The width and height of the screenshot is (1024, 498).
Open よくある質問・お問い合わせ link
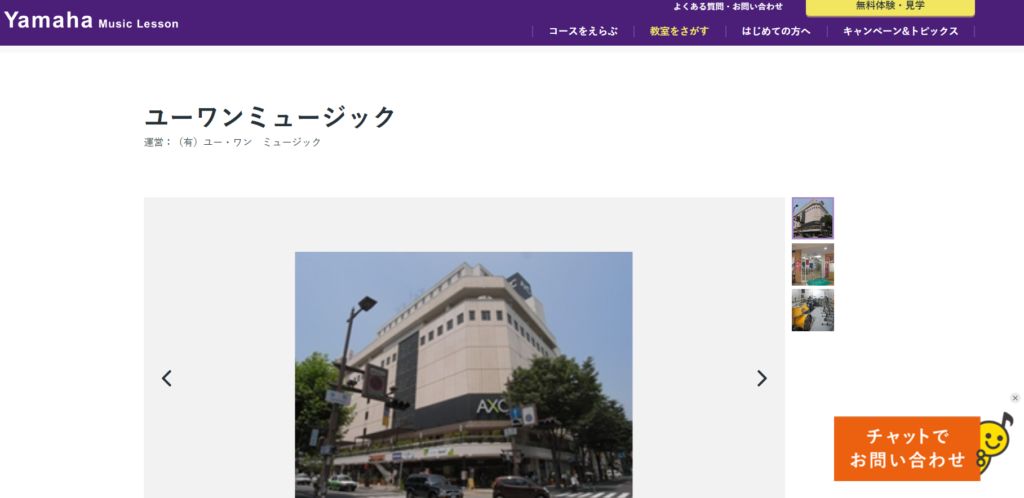coord(727,7)
